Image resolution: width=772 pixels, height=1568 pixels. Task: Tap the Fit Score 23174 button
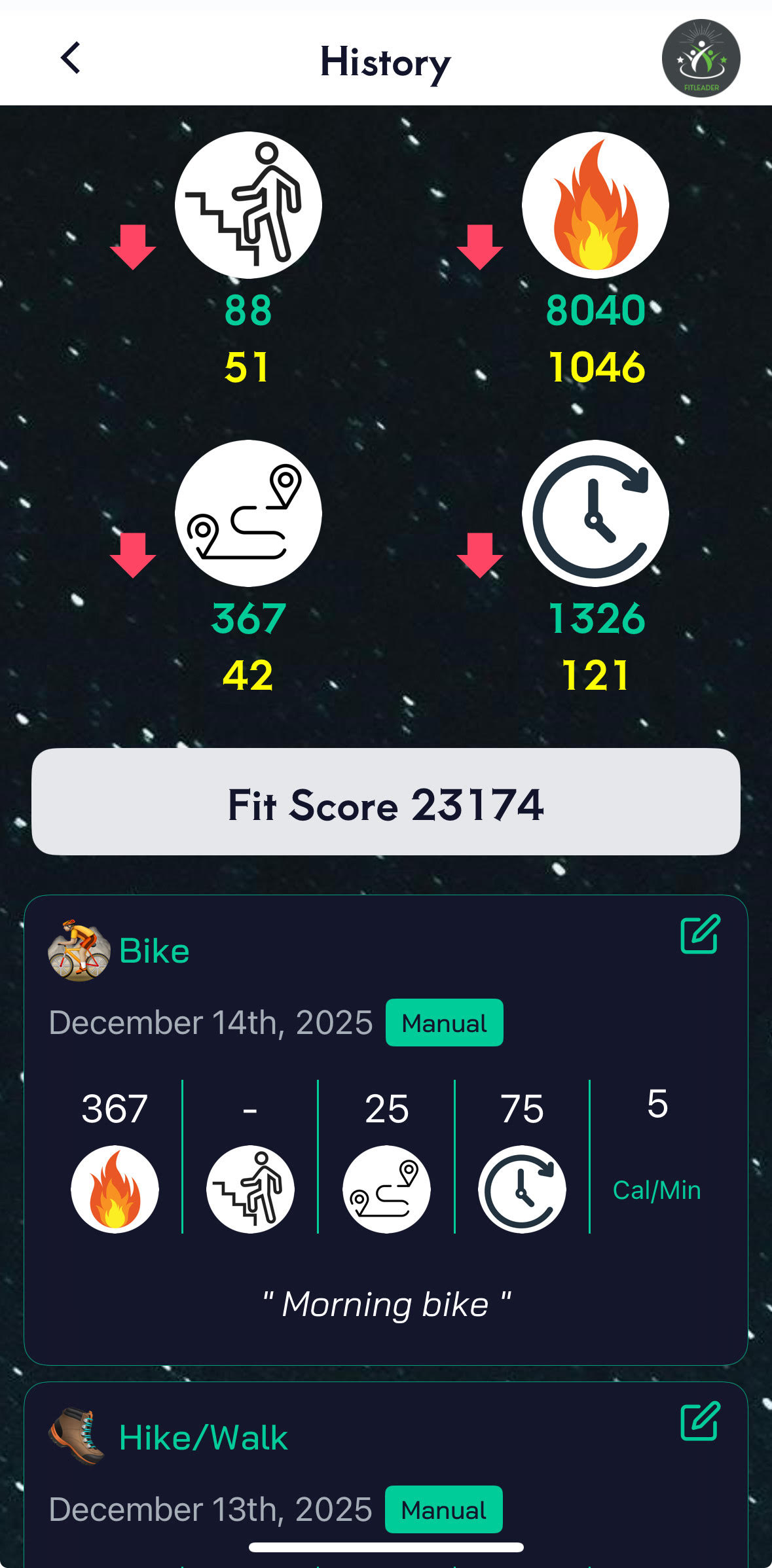(x=386, y=802)
